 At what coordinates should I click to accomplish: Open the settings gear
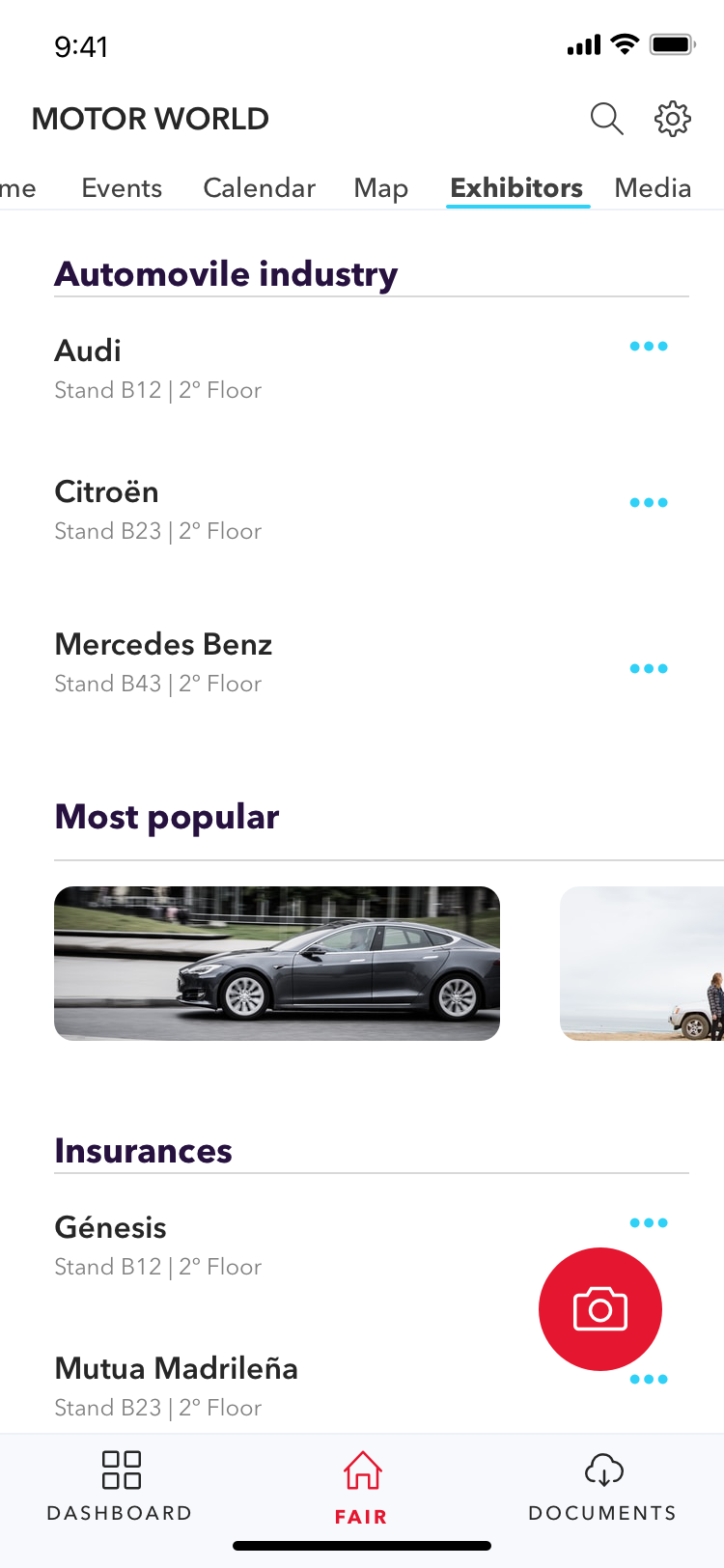[673, 119]
